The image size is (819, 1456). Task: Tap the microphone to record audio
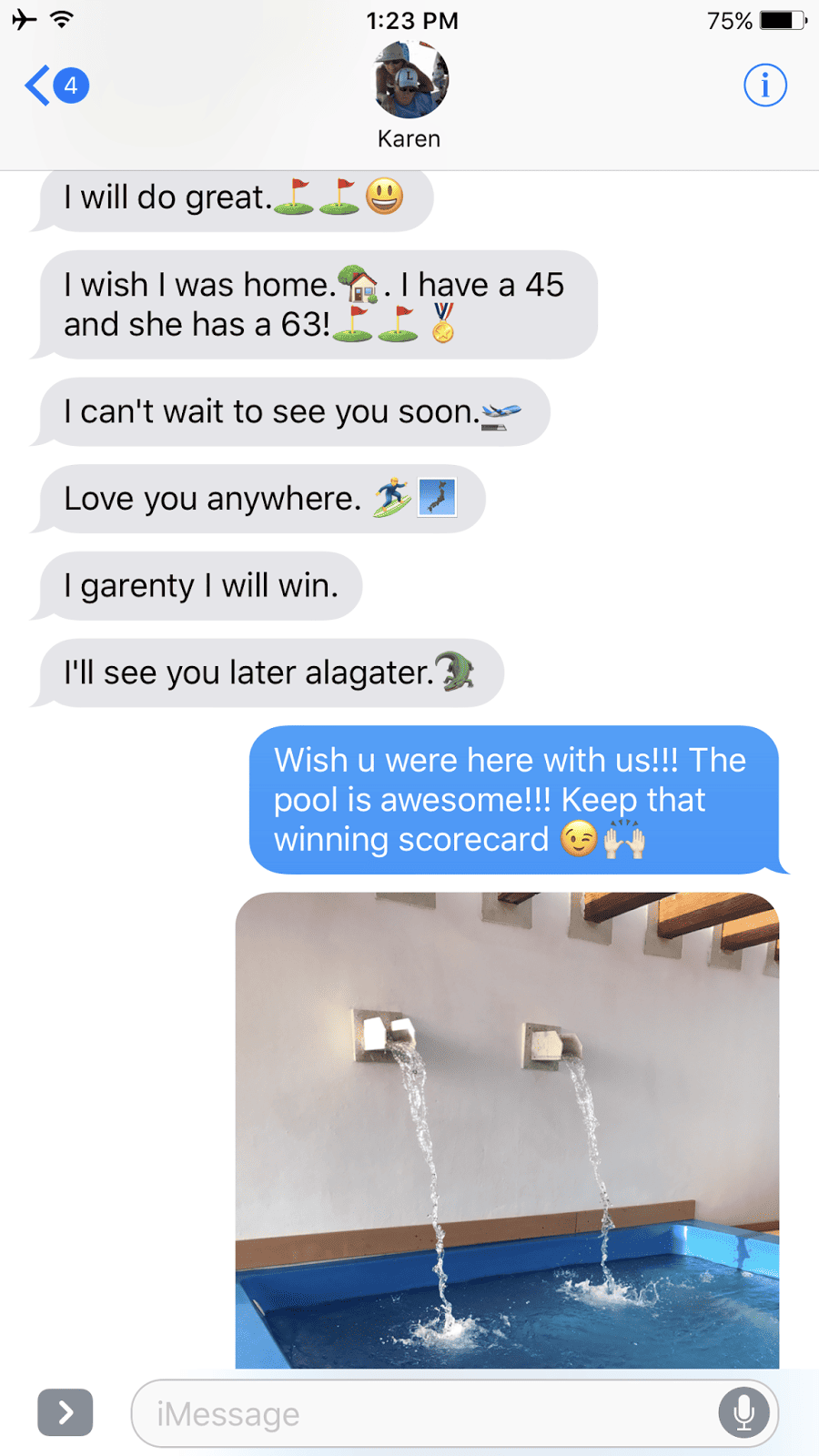pos(743,1413)
